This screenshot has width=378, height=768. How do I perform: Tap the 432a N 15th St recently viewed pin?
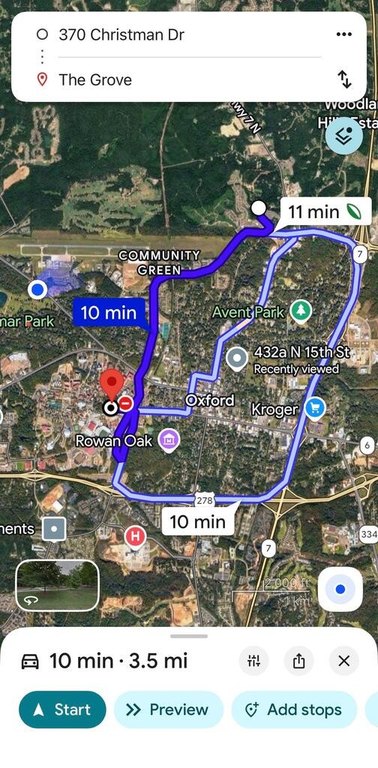tap(237, 359)
